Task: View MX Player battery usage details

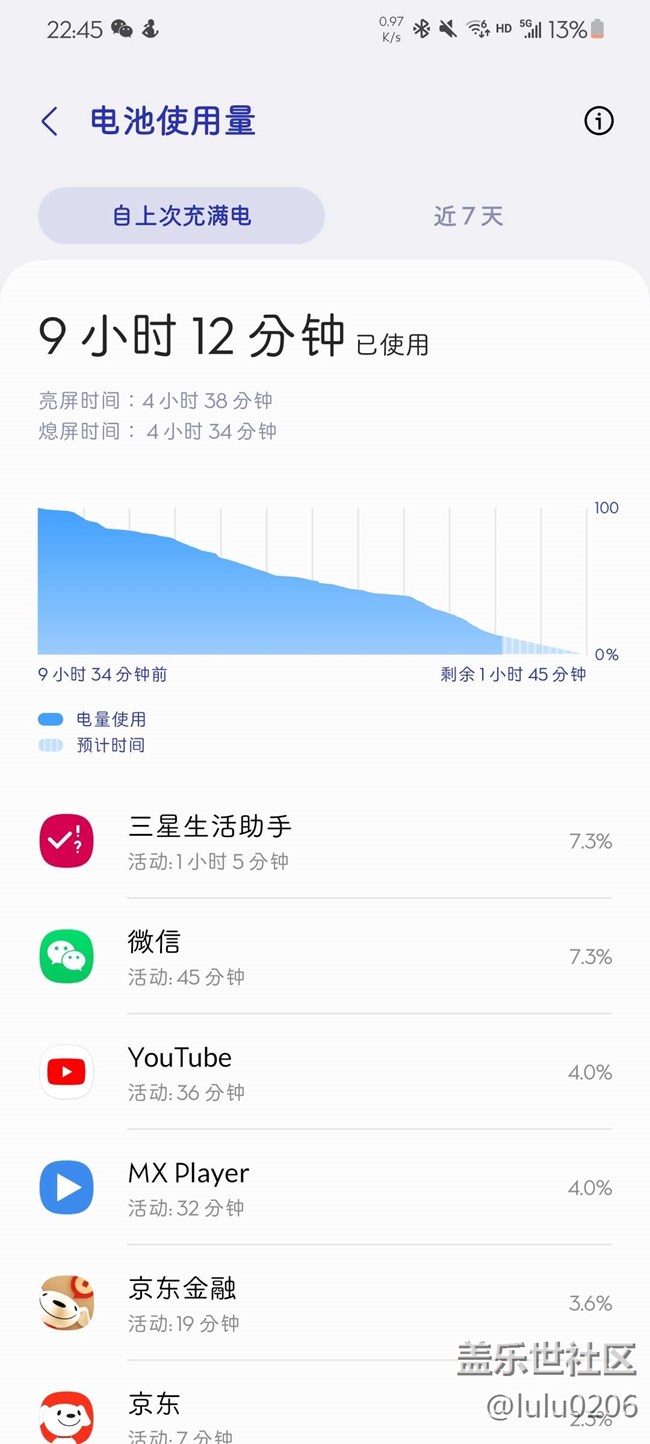Action: (325, 1188)
